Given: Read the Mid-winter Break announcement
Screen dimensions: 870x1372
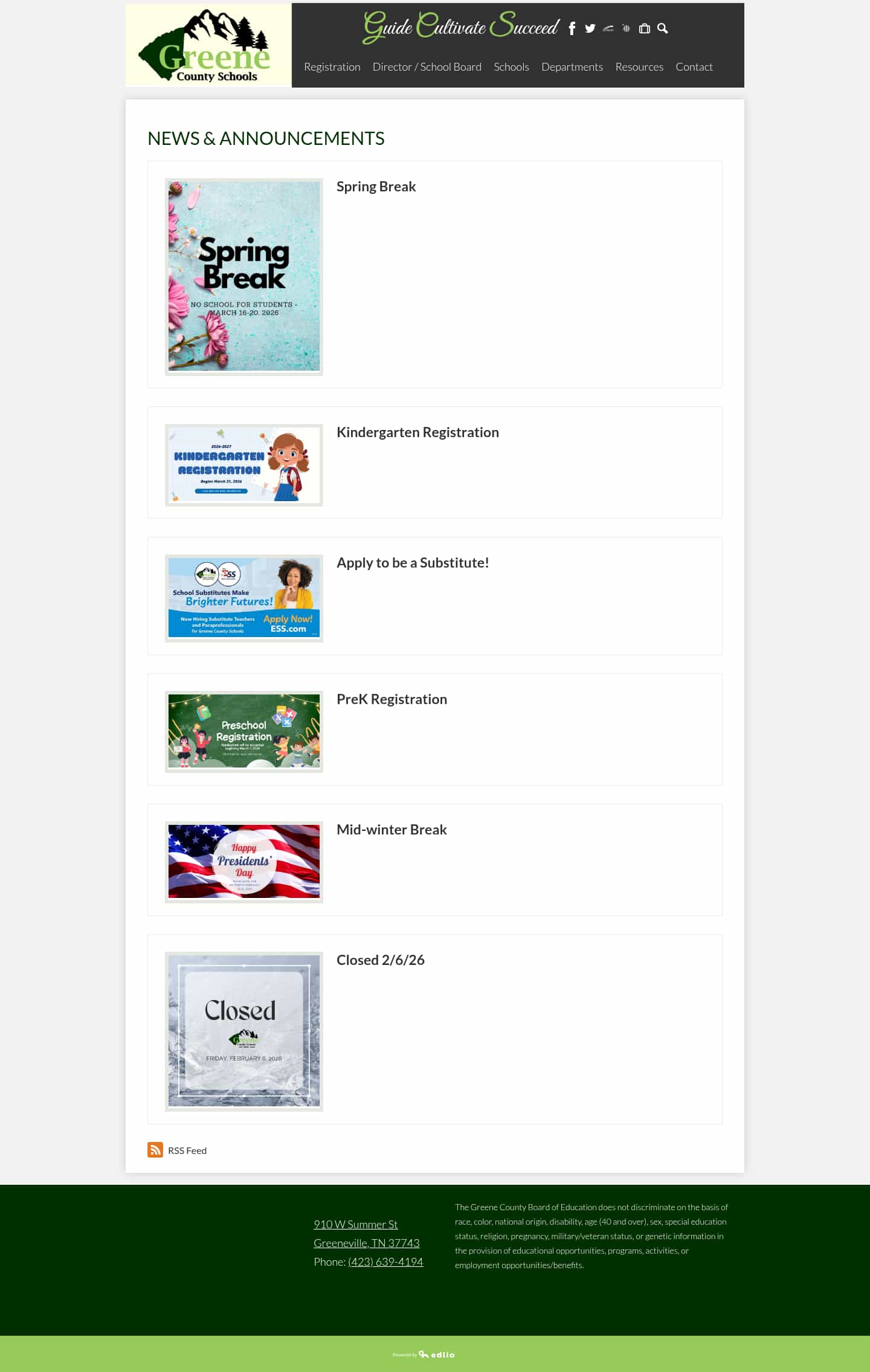Looking at the screenshot, I should pyautogui.click(x=391, y=830).
